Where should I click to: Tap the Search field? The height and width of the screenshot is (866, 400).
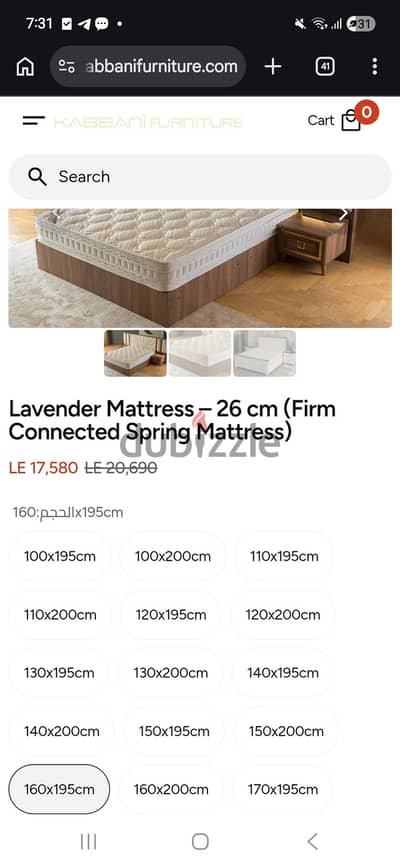point(200,177)
